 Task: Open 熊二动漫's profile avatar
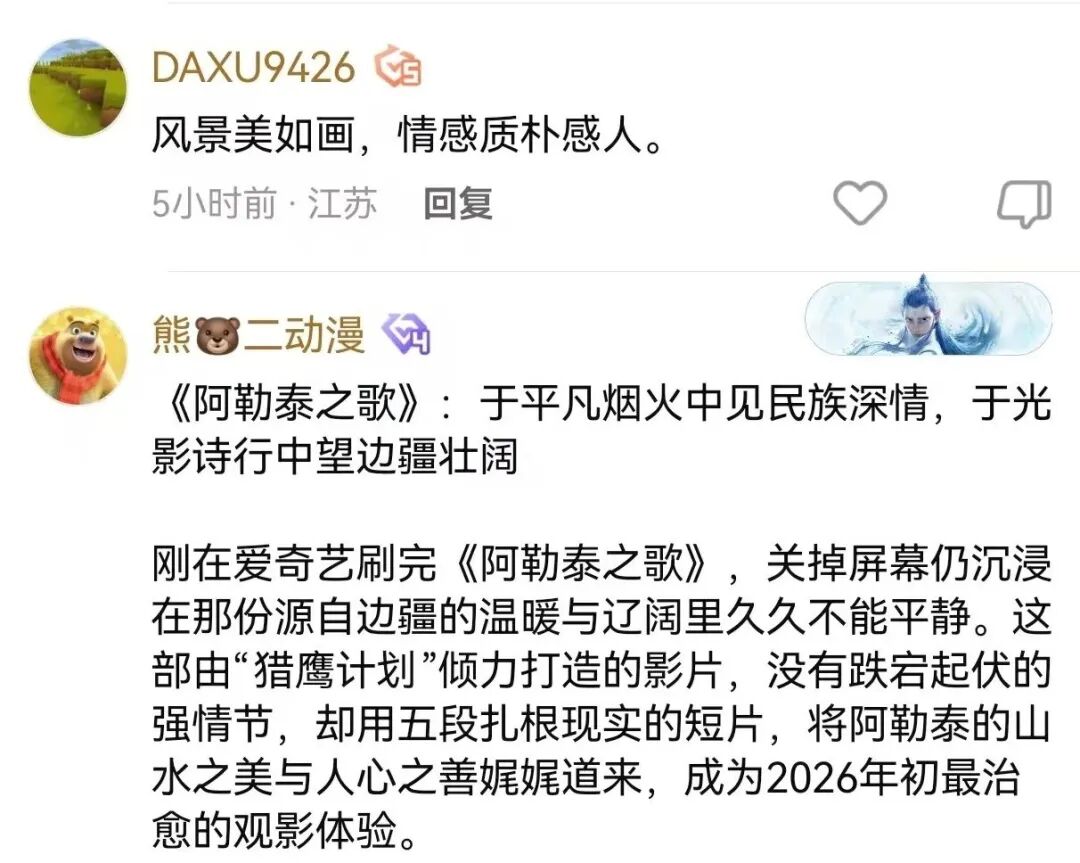[x=78, y=355]
